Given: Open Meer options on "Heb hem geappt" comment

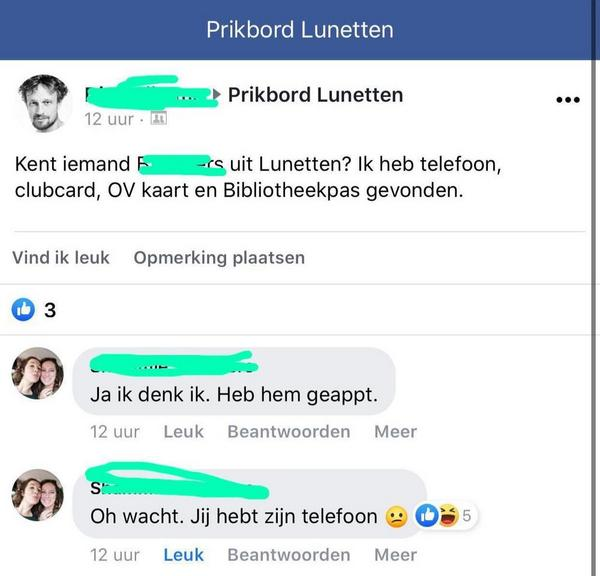Looking at the screenshot, I should [x=395, y=432].
